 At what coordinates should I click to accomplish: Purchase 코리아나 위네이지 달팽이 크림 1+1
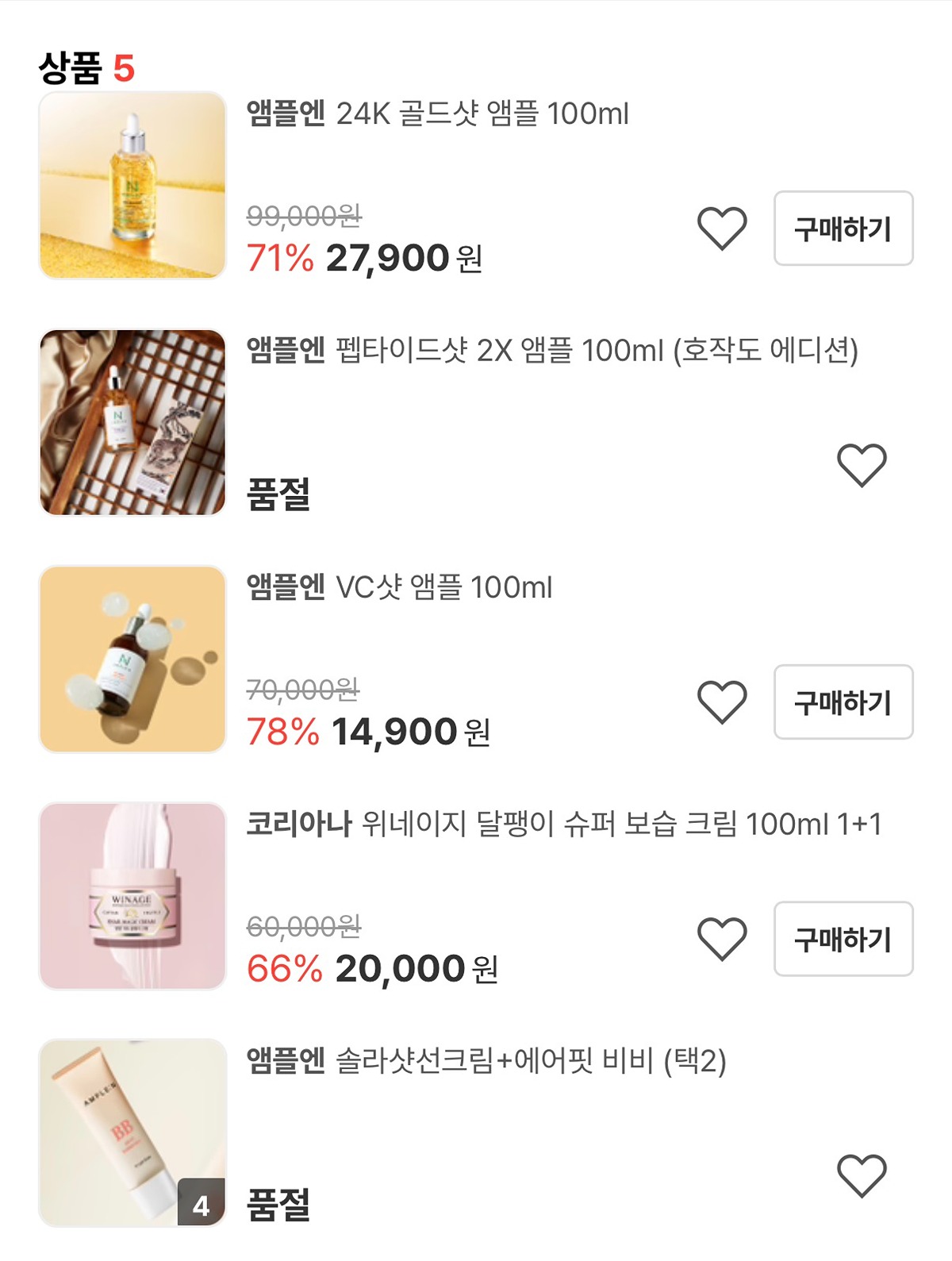(843, 939)
